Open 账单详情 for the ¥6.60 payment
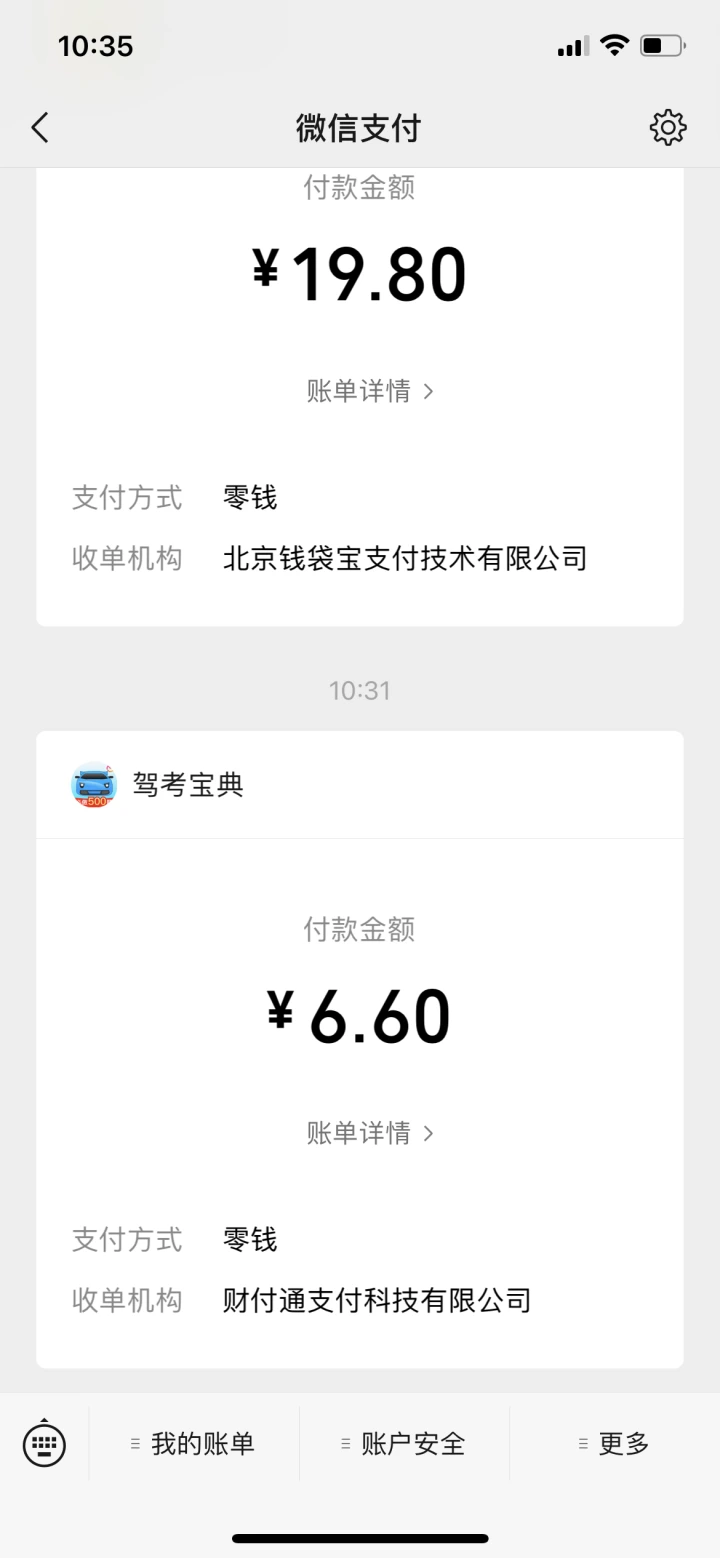The width and height of the screenshot is (720, 1558). tap(370, 1133)
